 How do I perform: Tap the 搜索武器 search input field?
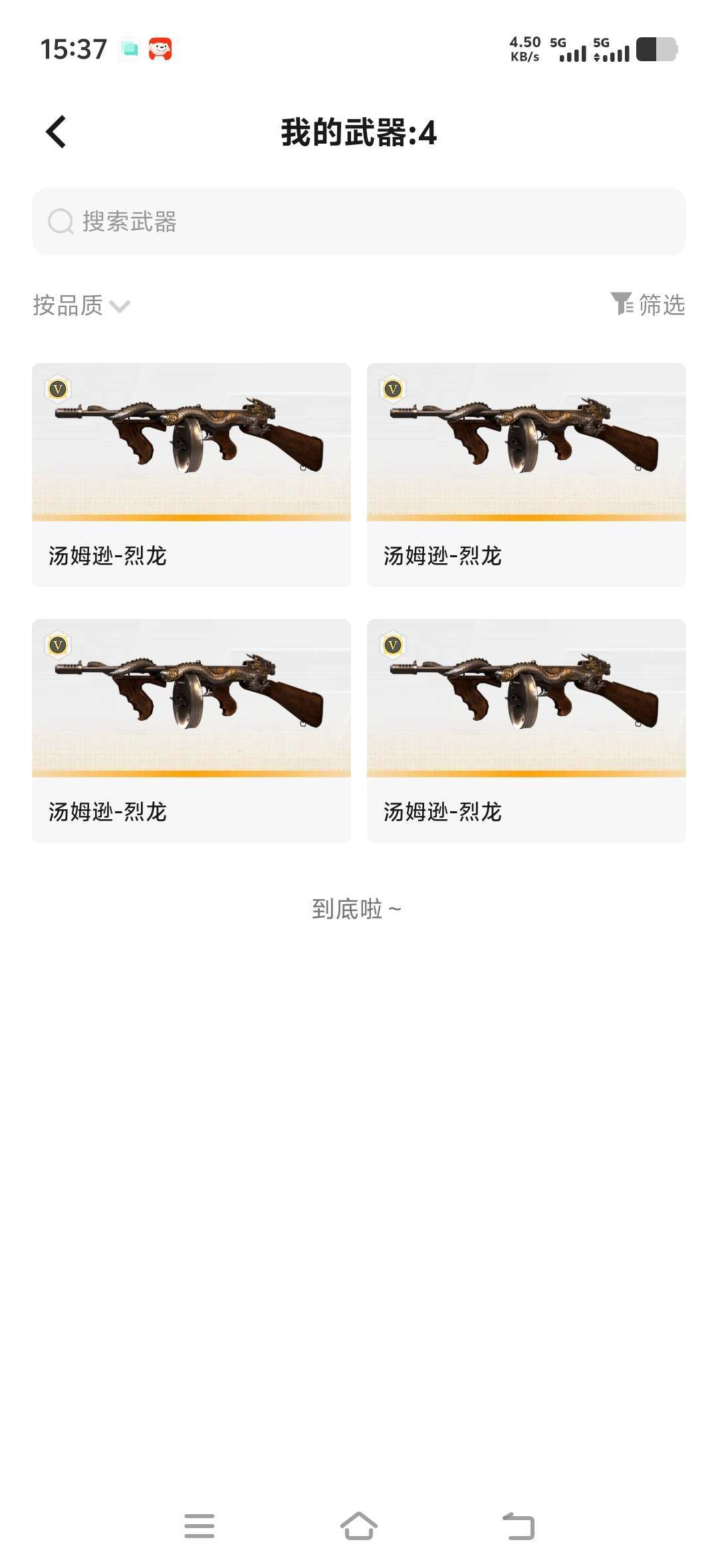coord(359,221)
